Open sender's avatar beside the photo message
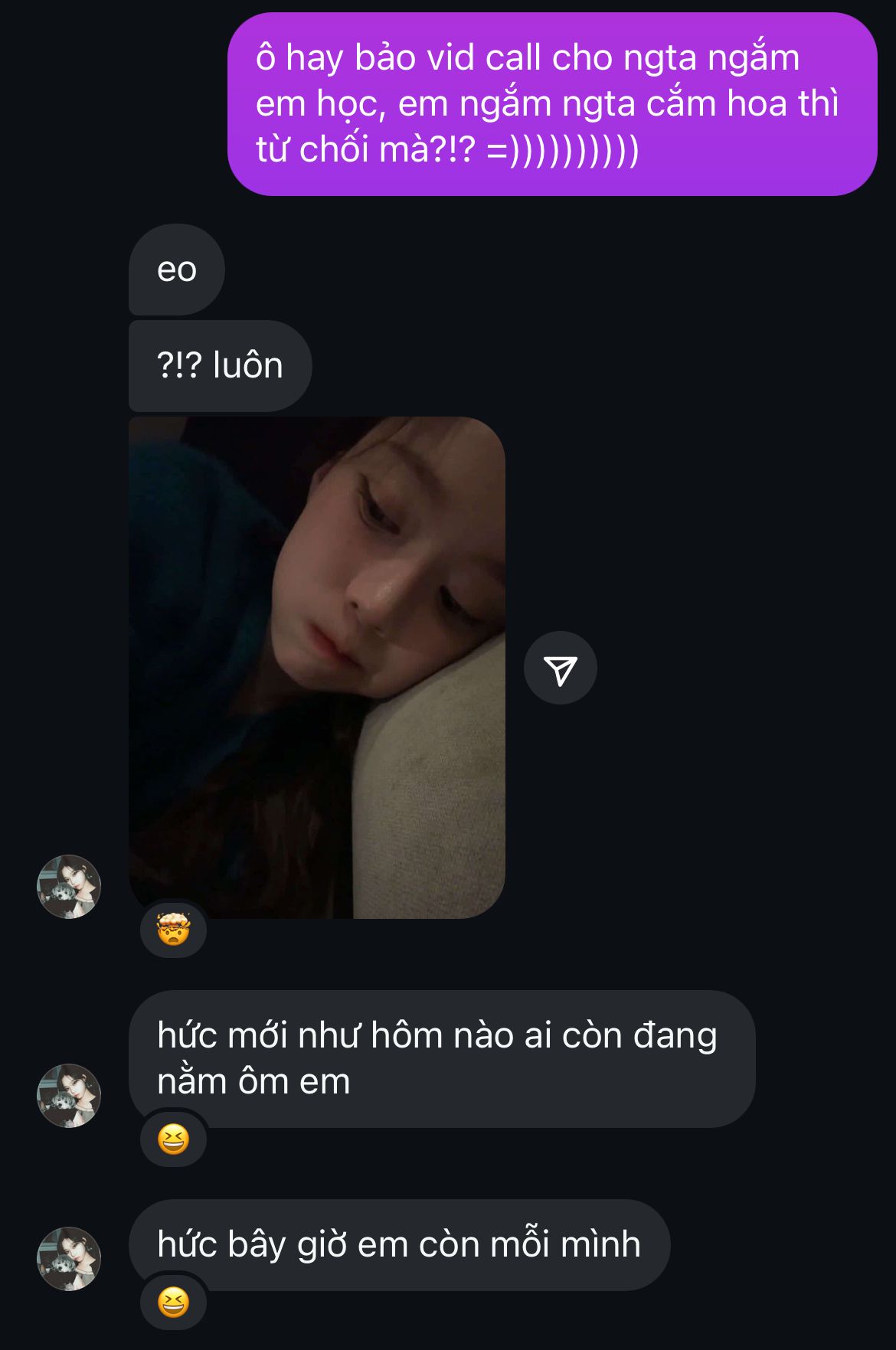 tap(69, 886)
